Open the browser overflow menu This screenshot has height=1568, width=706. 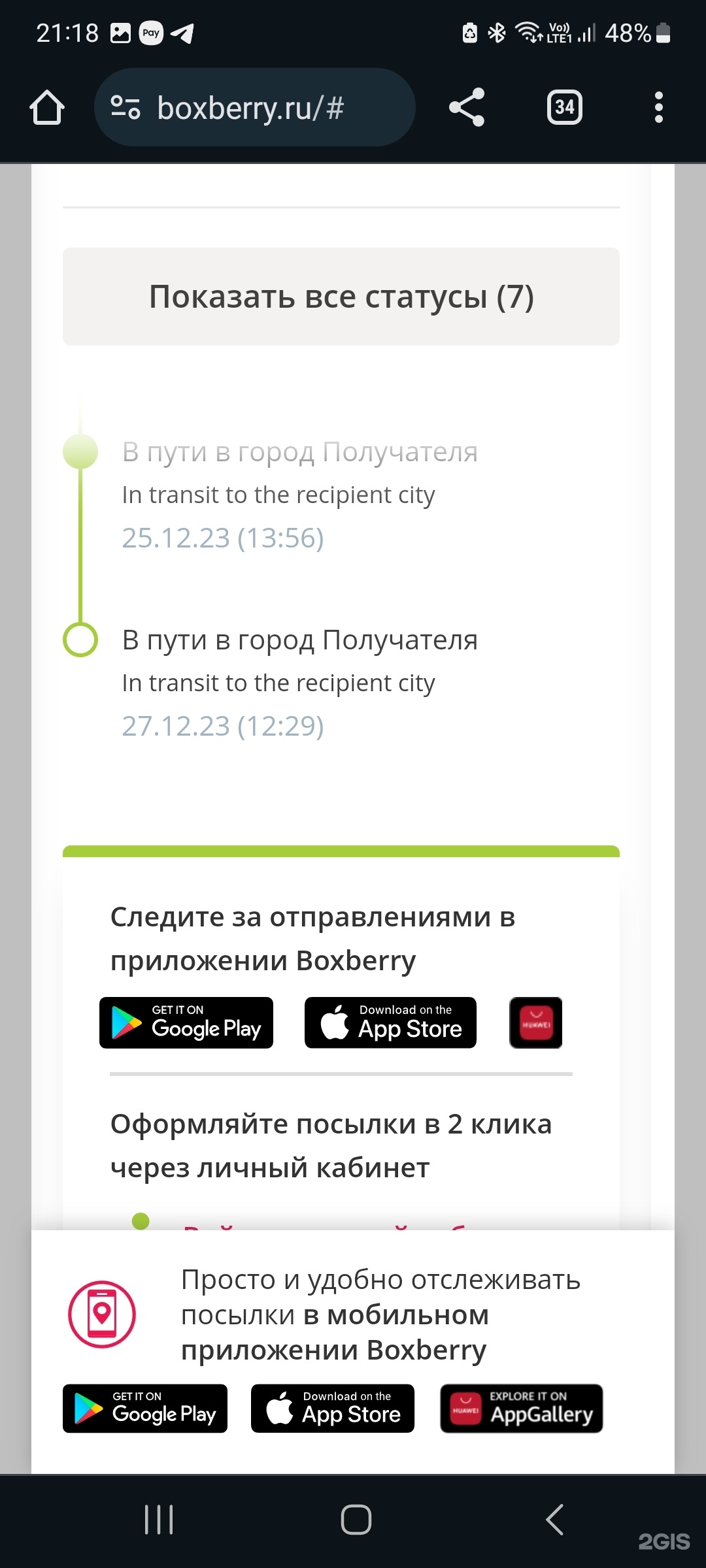[x=658, y=108]
